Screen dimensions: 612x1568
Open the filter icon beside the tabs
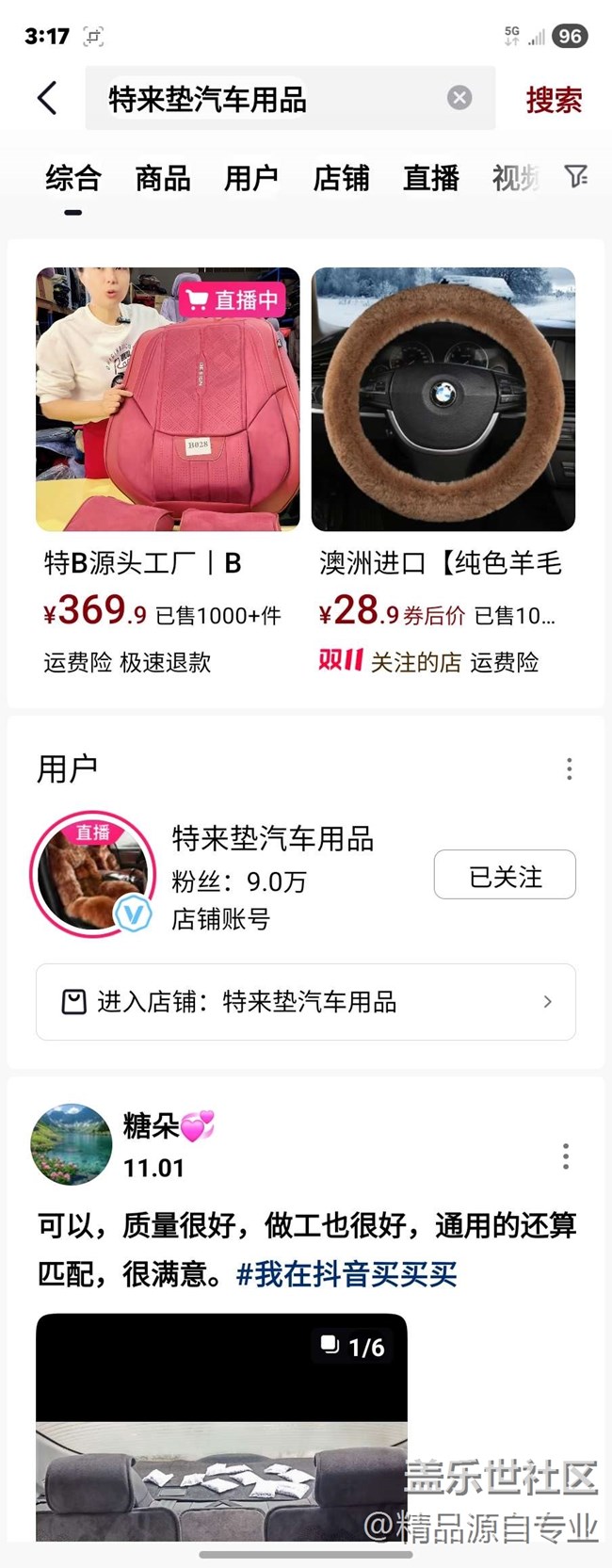575,176
